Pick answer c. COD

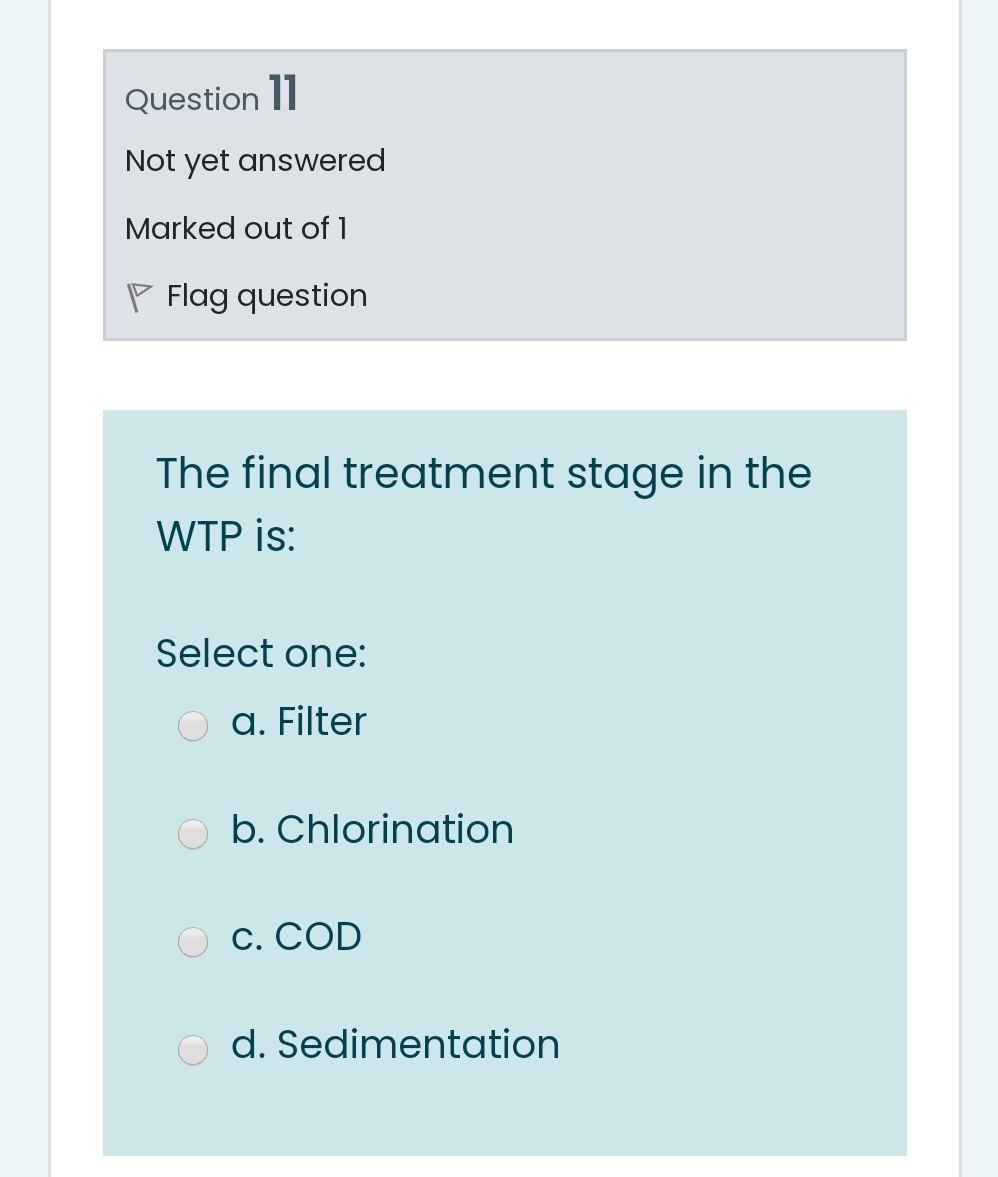pos(193,941)
